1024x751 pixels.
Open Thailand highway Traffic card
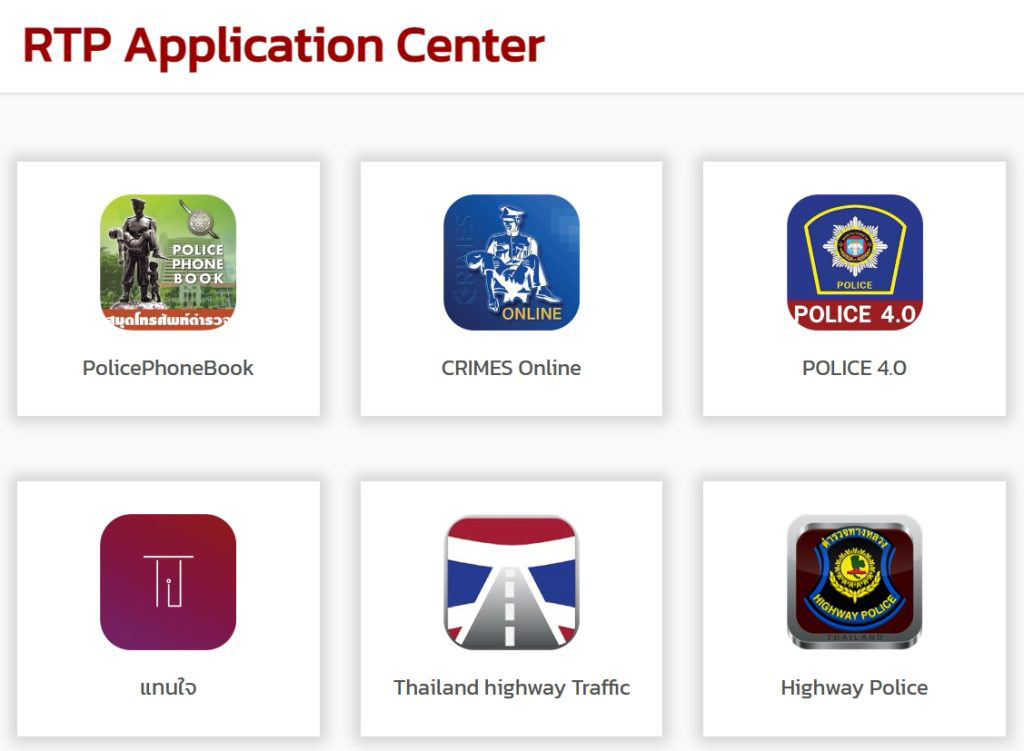point(511,608)
